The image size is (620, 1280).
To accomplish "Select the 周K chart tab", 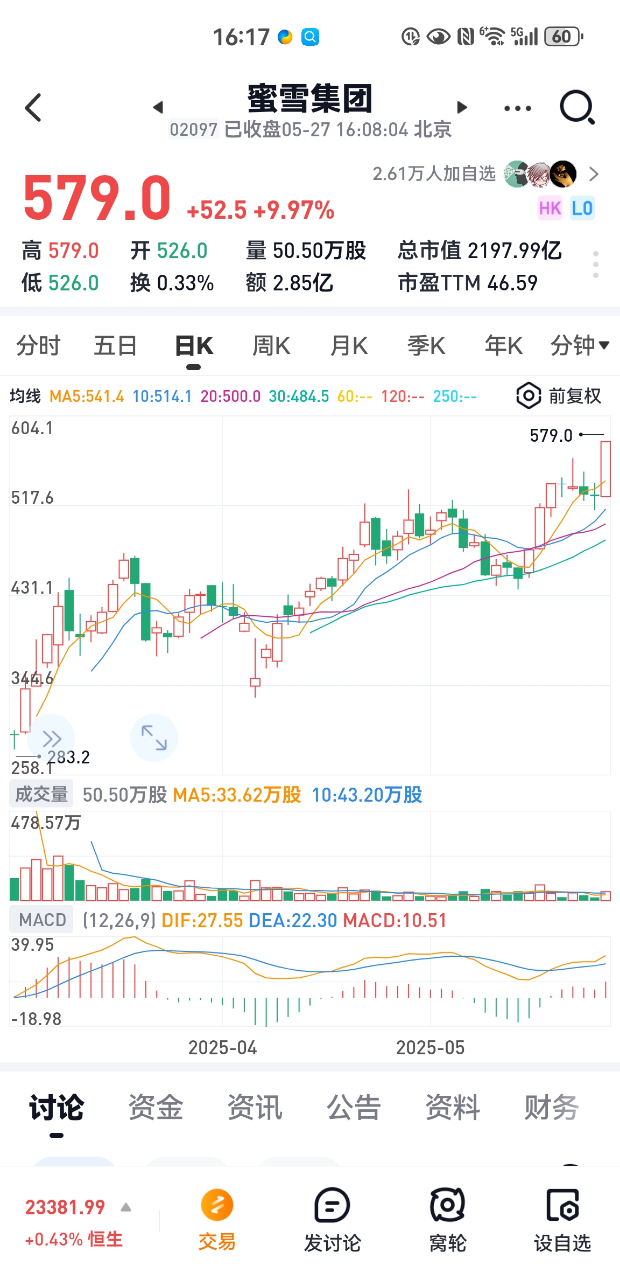I will (x=271, y=346).
